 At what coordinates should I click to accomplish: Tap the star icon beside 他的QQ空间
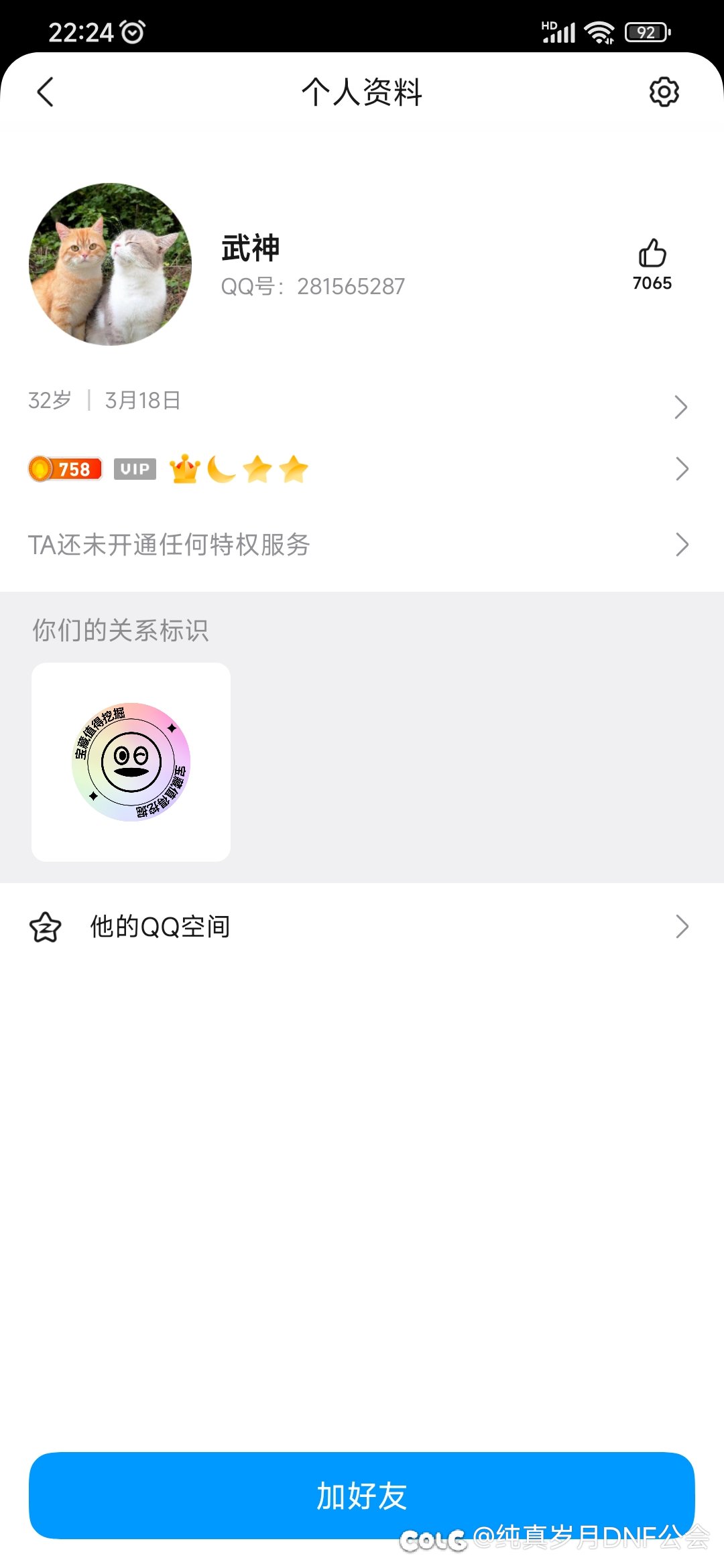click(45, 927)
